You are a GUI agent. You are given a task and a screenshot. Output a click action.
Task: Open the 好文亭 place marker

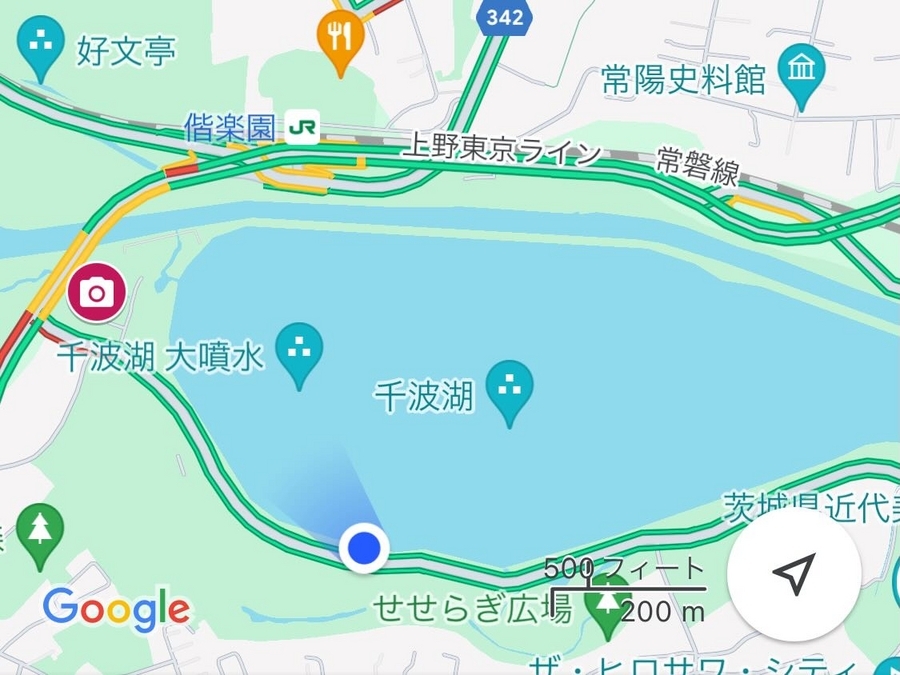coord(42,46)
